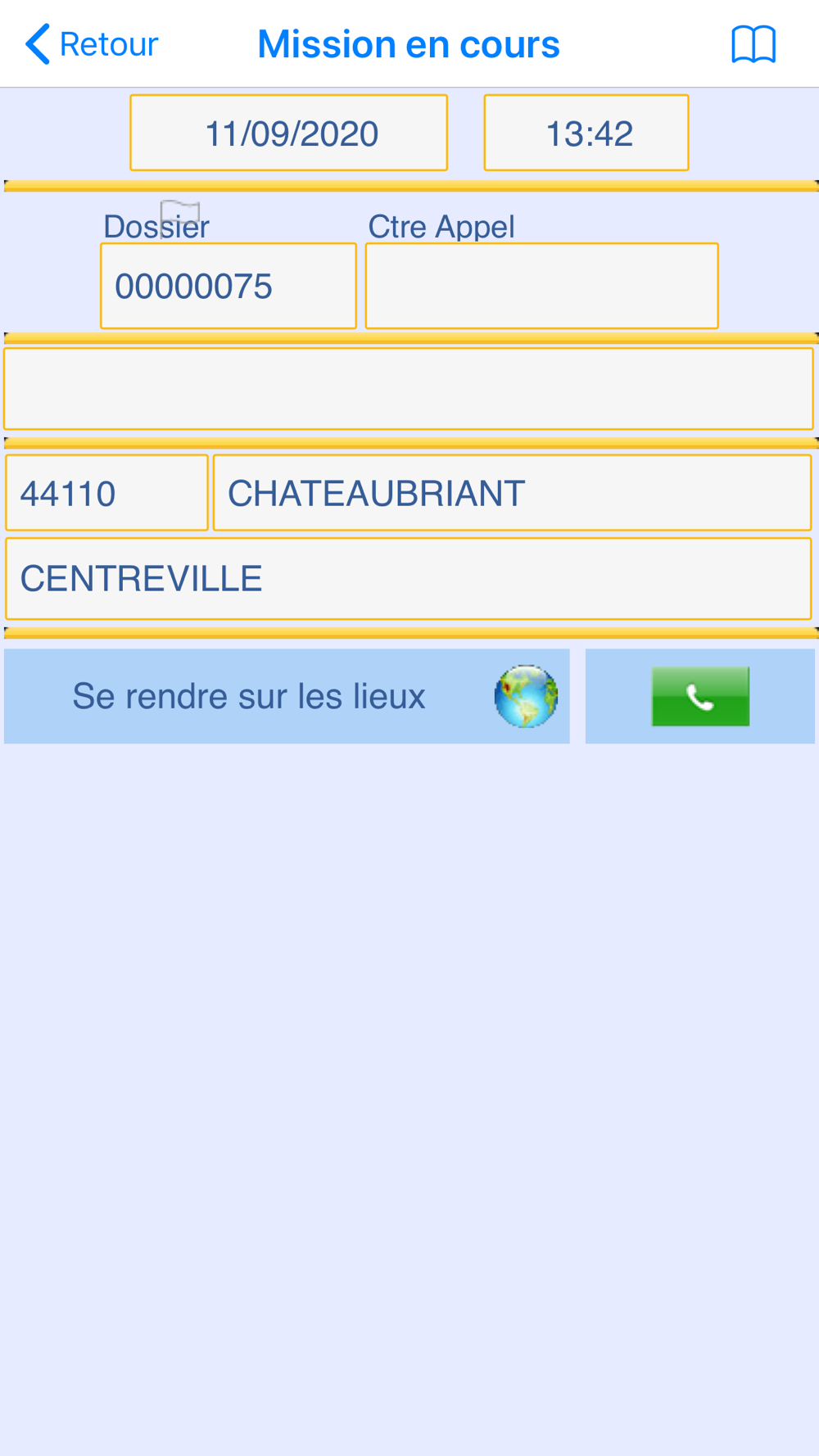Tap the empty field above the postal code
Image resolution: width=819 pixels, height=1456 pixels.
pyautogui.click(x=409, y=389)
